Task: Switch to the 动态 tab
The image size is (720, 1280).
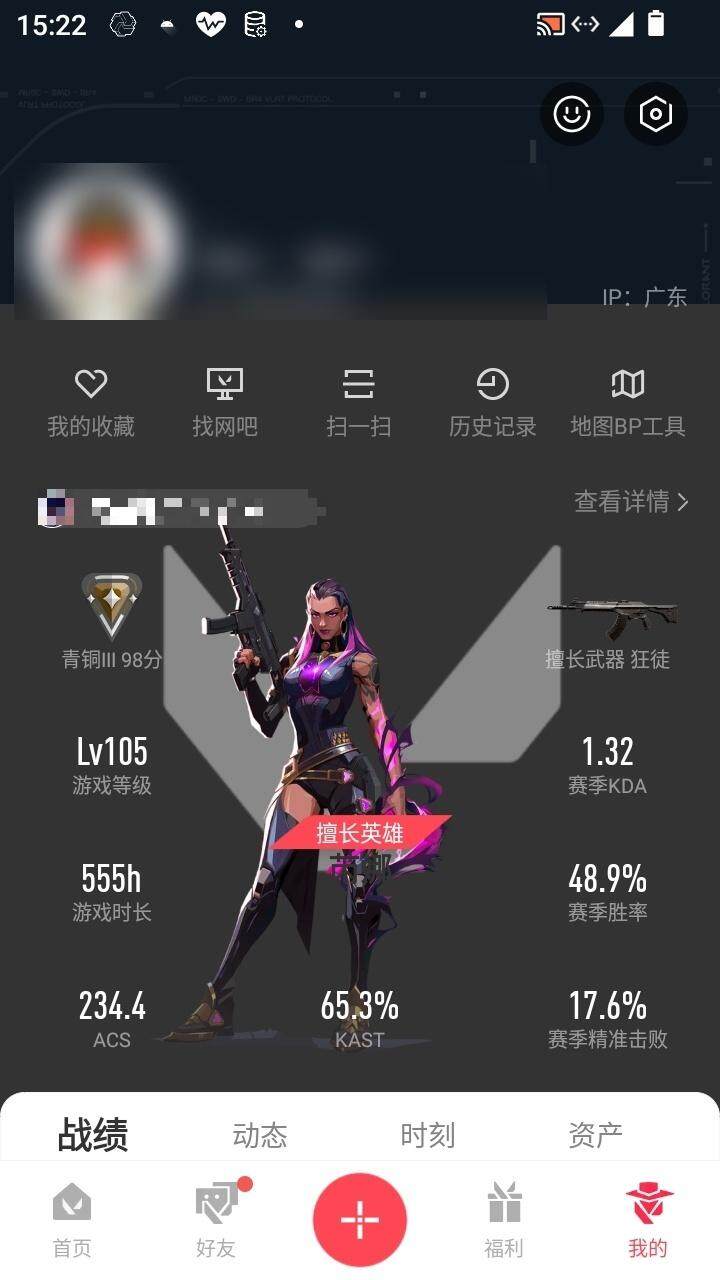Action: (x=260, y=1135)
